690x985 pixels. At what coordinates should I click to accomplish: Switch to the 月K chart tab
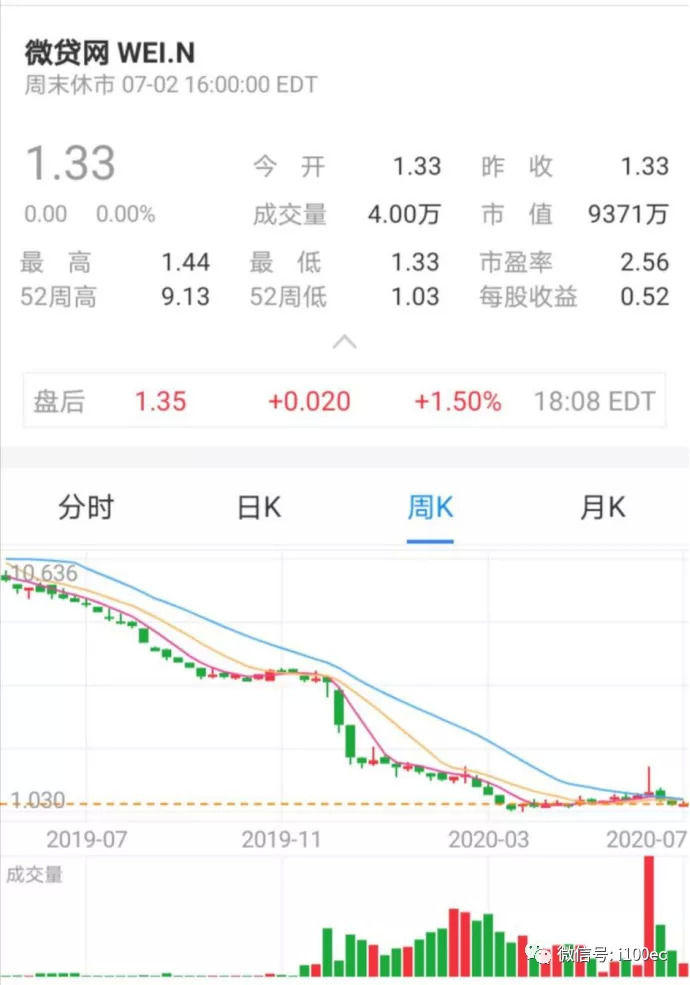602,508
